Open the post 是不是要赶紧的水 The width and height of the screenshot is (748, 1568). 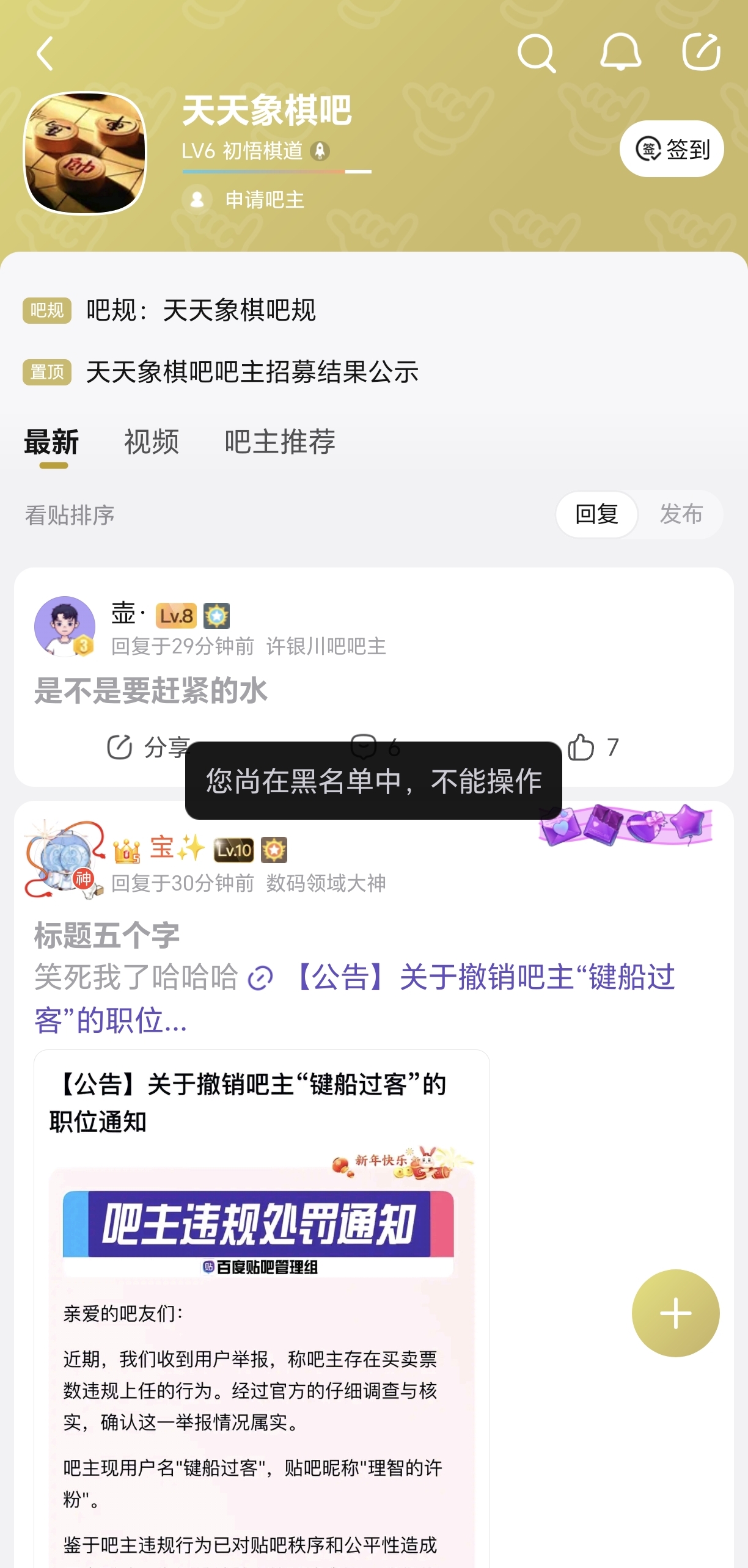click(151, 691)
